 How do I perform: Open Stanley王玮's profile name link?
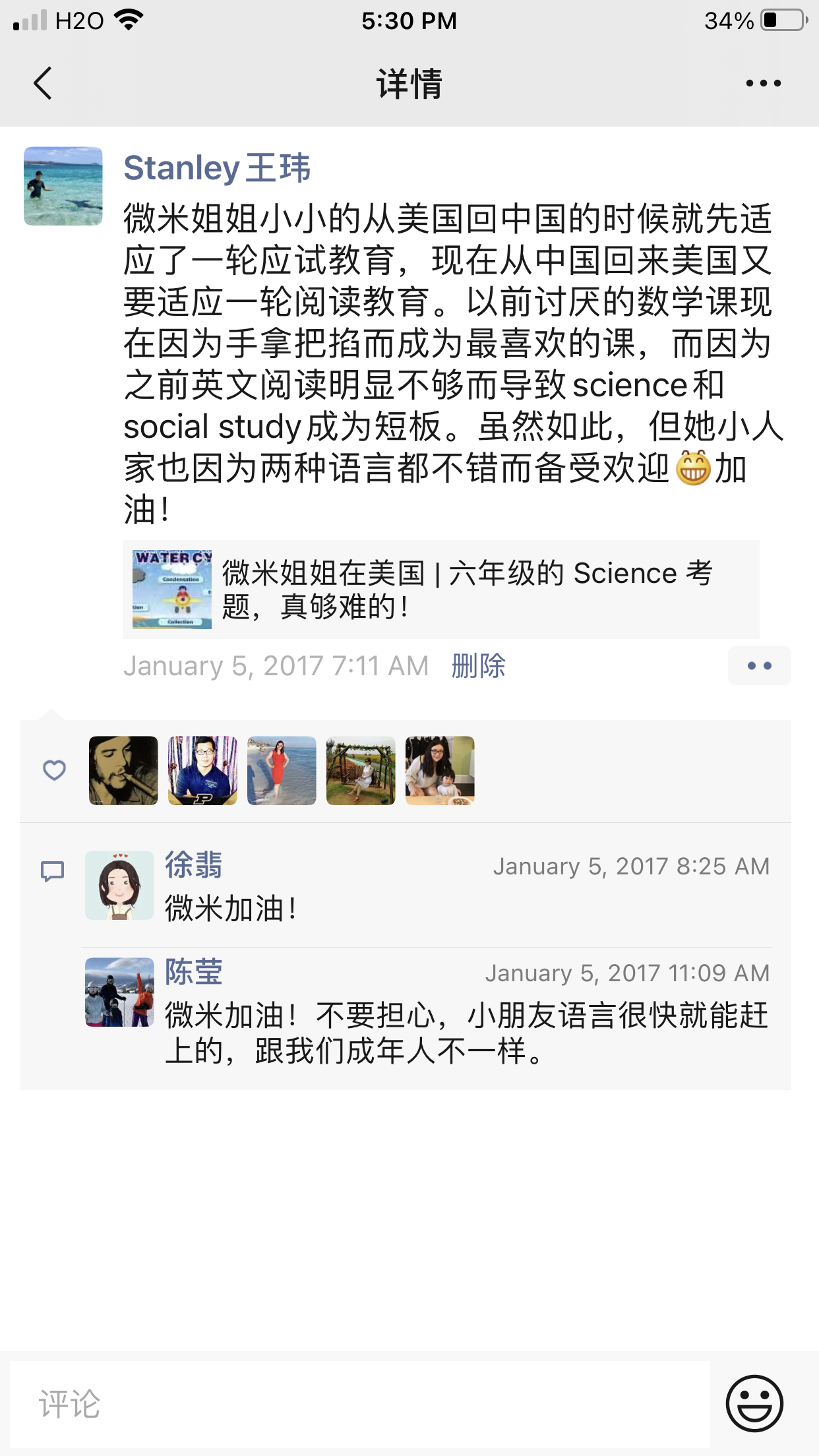pyautogui.click(x=216, y=167)
